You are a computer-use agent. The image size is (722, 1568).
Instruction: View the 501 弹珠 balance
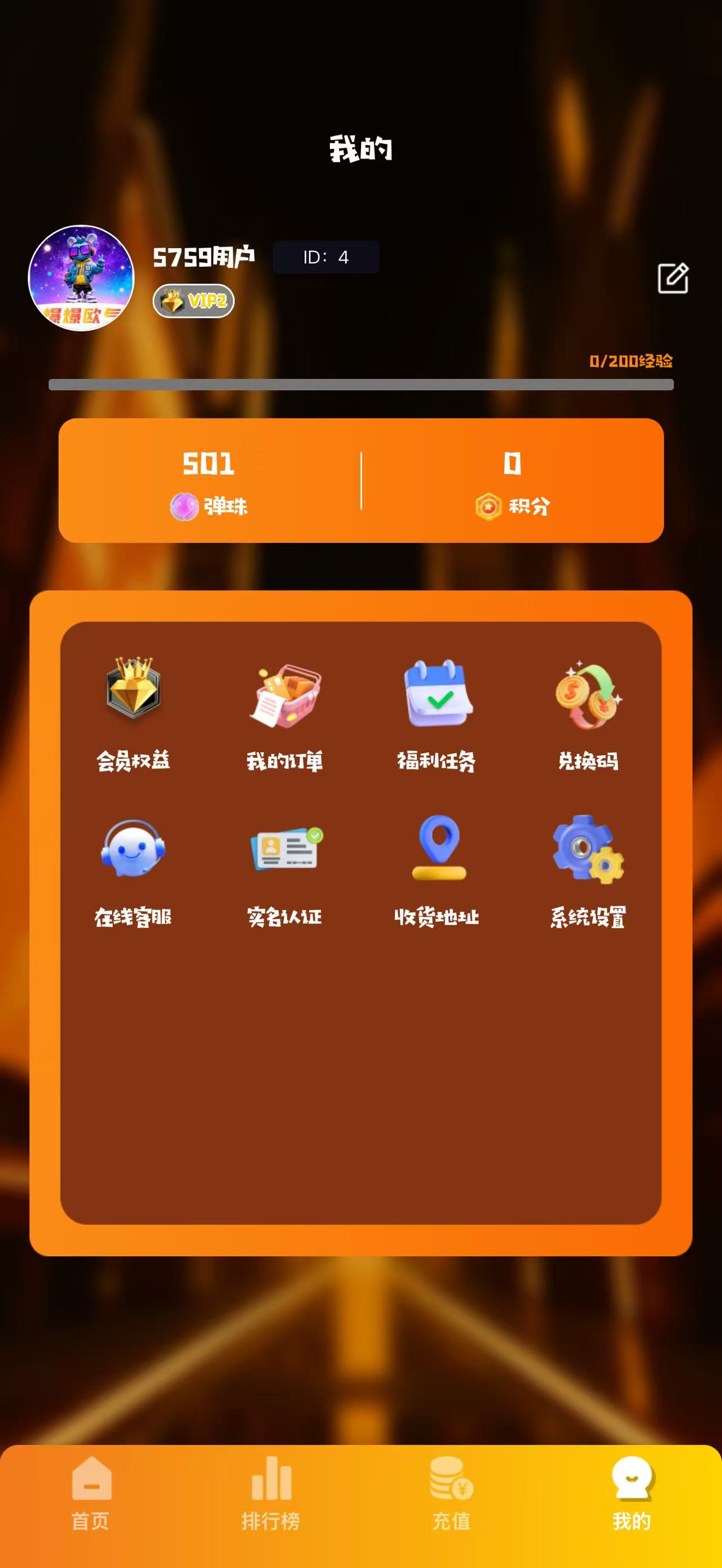pyautogui.click(x=209, y=480)
